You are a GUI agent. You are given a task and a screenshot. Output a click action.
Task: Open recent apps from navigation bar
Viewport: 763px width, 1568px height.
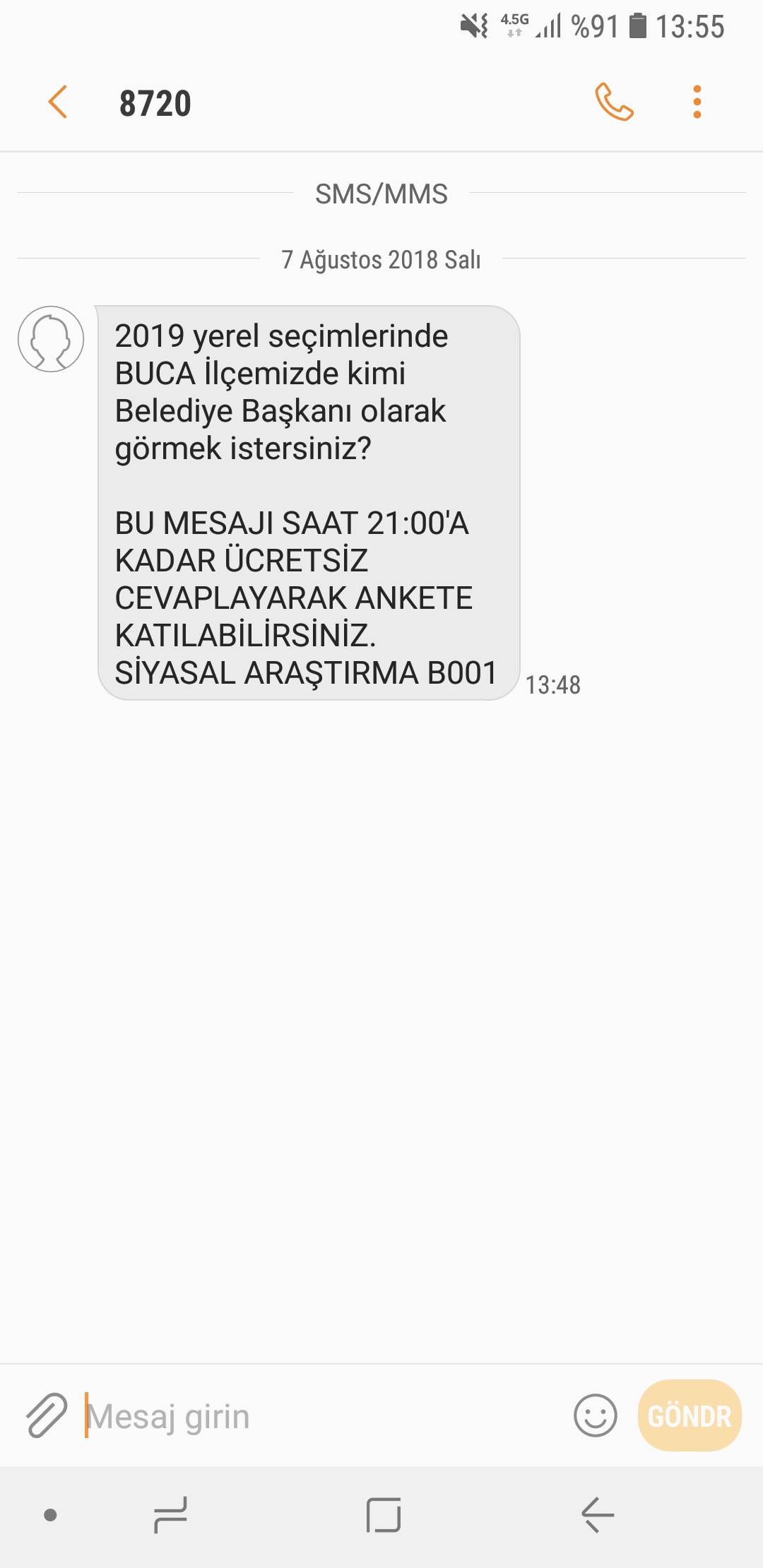[x=170, y=1515]
